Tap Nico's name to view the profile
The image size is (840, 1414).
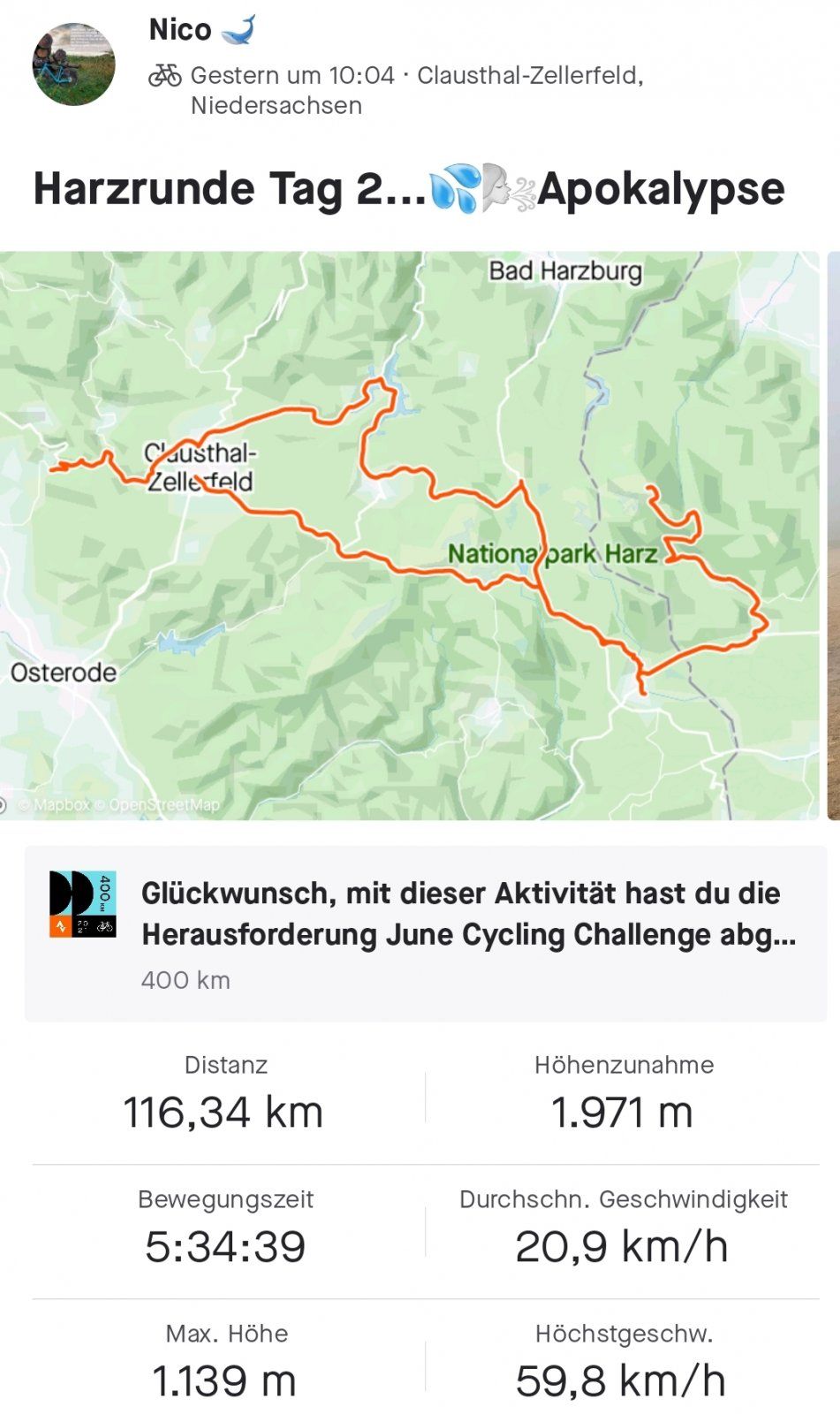(x=180, y=30)
